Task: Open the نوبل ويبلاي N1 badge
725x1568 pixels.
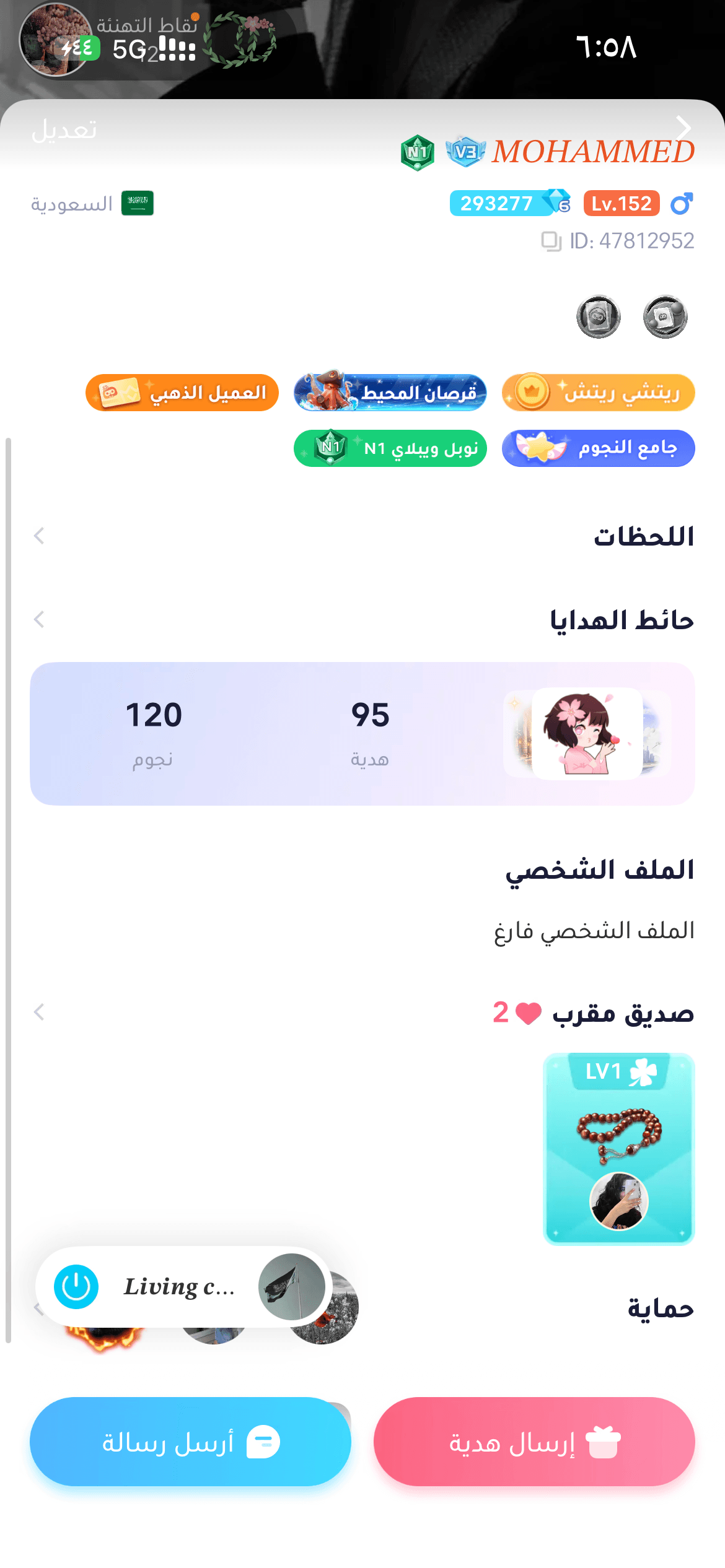Action: tap(390, 448)
